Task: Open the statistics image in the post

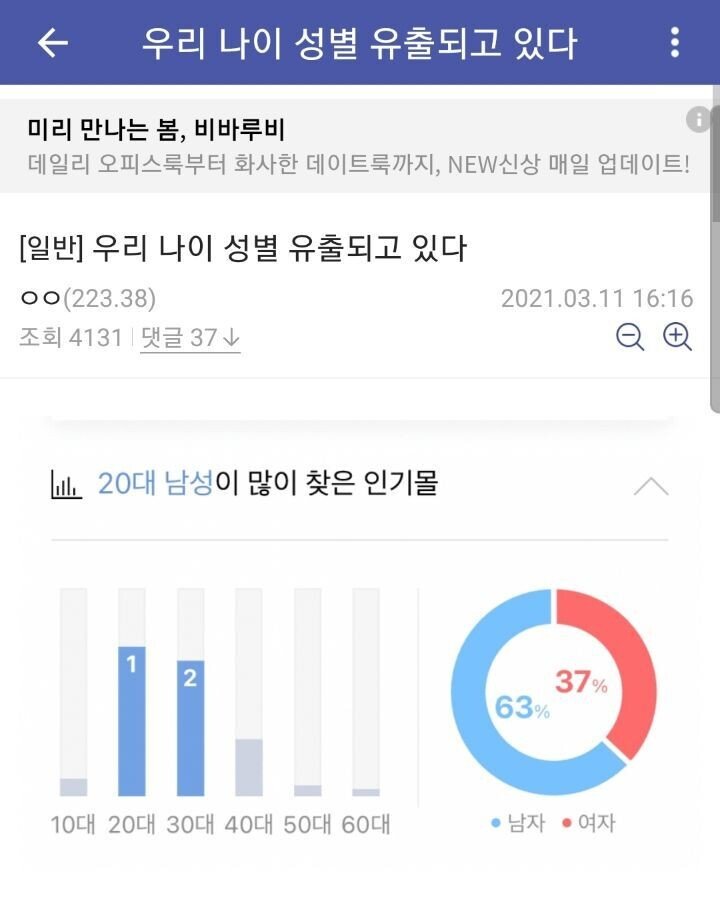Action: tap(360, 650)
